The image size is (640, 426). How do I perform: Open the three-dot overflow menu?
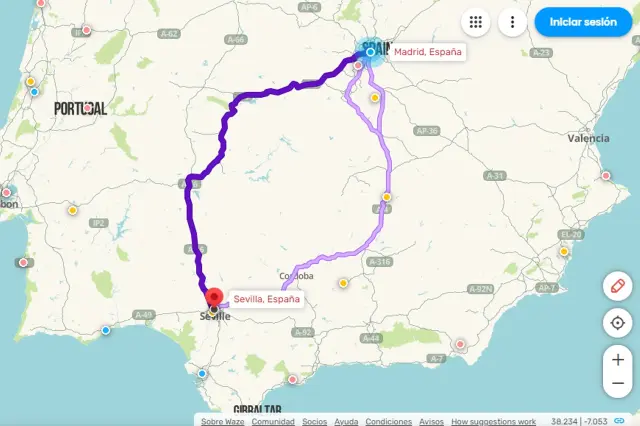pos(512,22)
